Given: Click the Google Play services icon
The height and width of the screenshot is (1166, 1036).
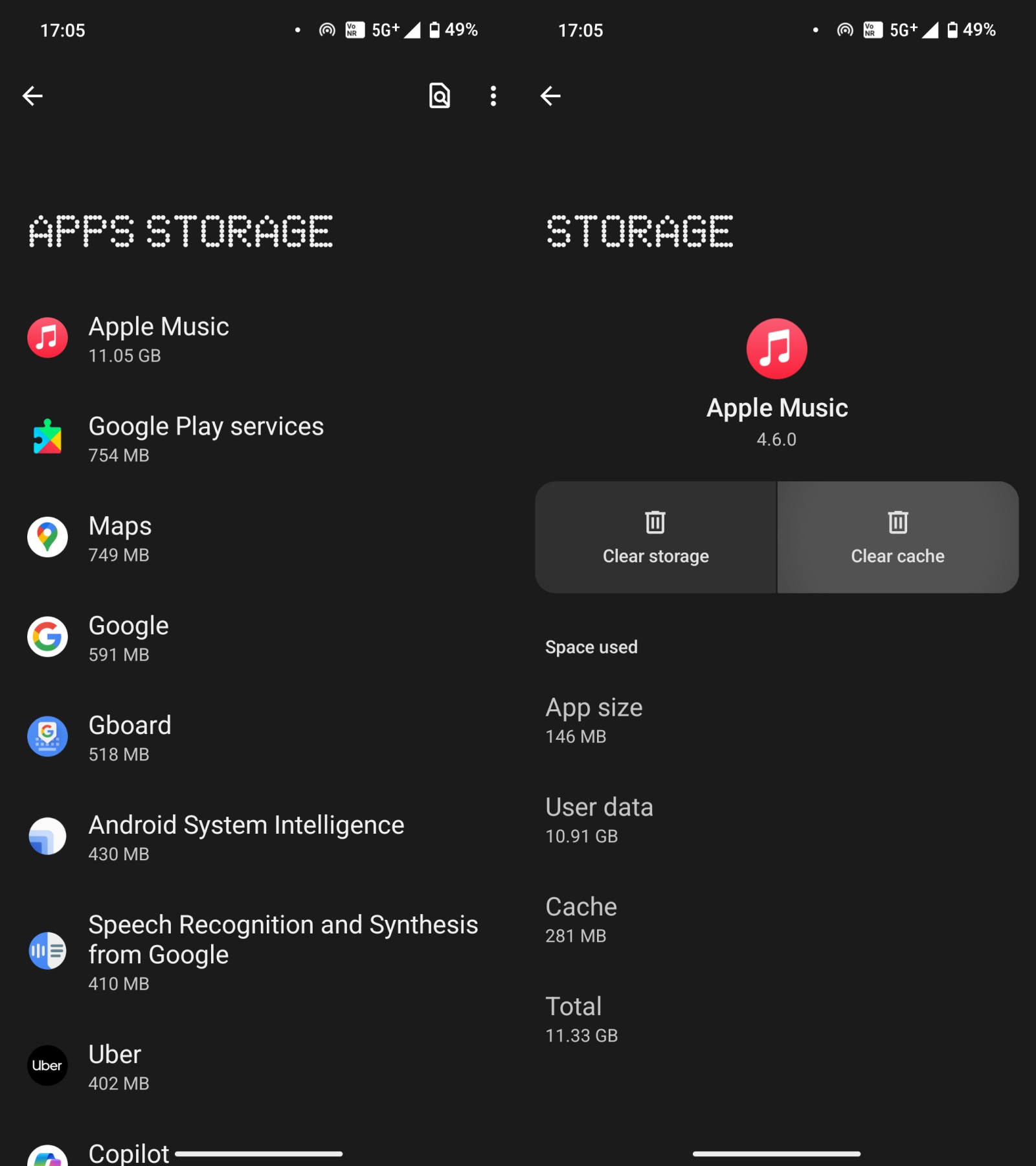Looking at the screenshot, I should [48, 438].
